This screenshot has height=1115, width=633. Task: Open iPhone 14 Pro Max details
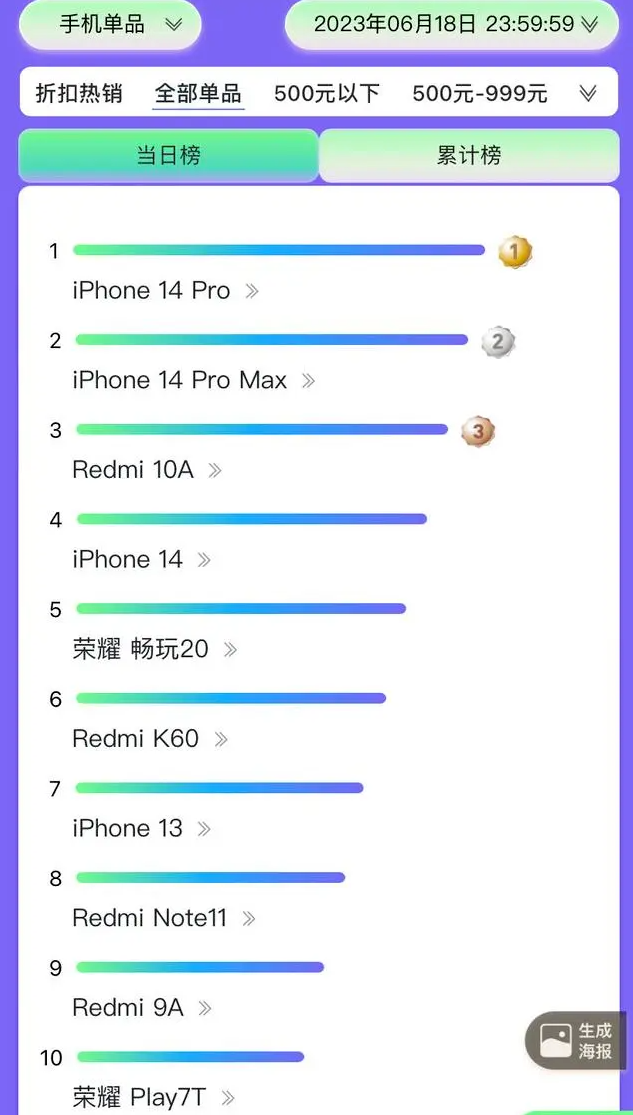(x=193, y=380)
